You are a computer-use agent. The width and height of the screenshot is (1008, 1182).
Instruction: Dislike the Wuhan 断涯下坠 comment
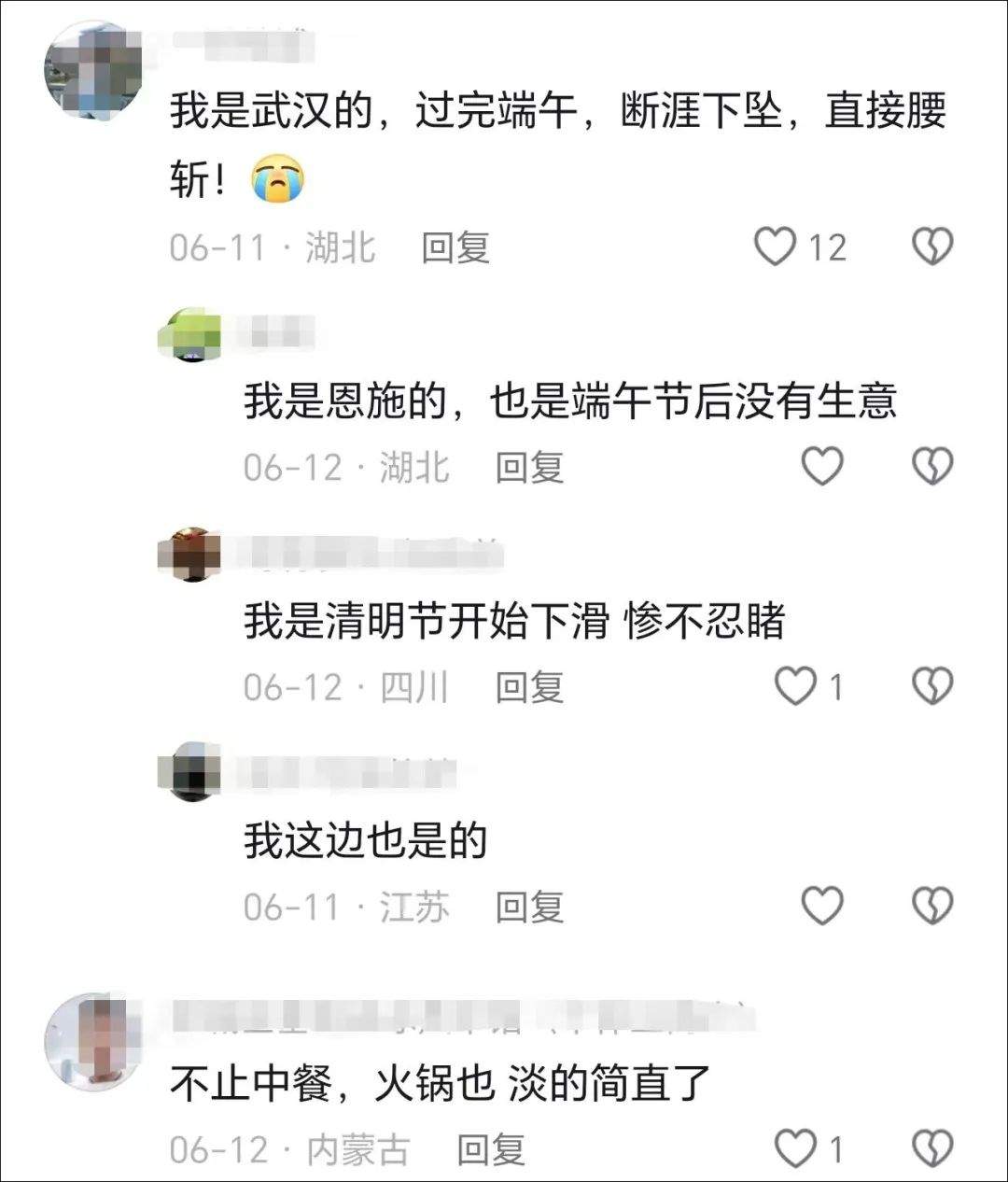[931, 246]
